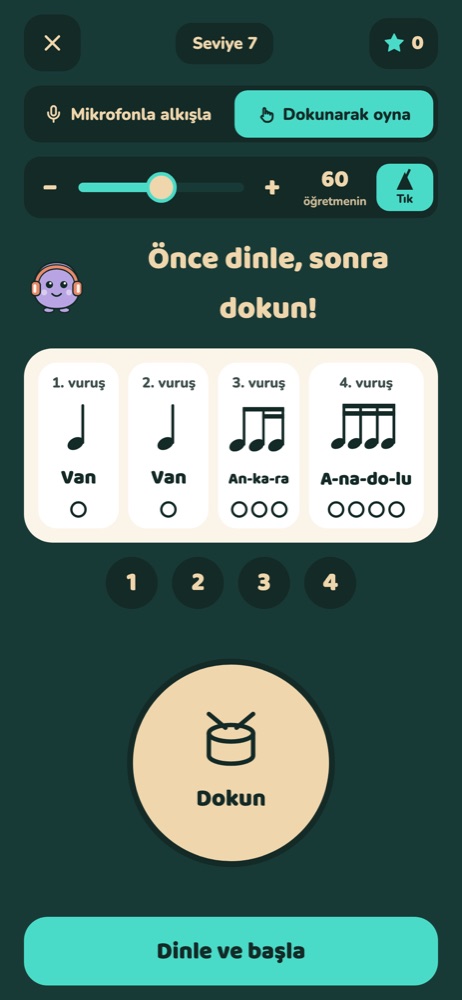This screenshot has height=1000, width=462.
Task: Hit the Dokun drum pad
Action: tap(231, 763)
